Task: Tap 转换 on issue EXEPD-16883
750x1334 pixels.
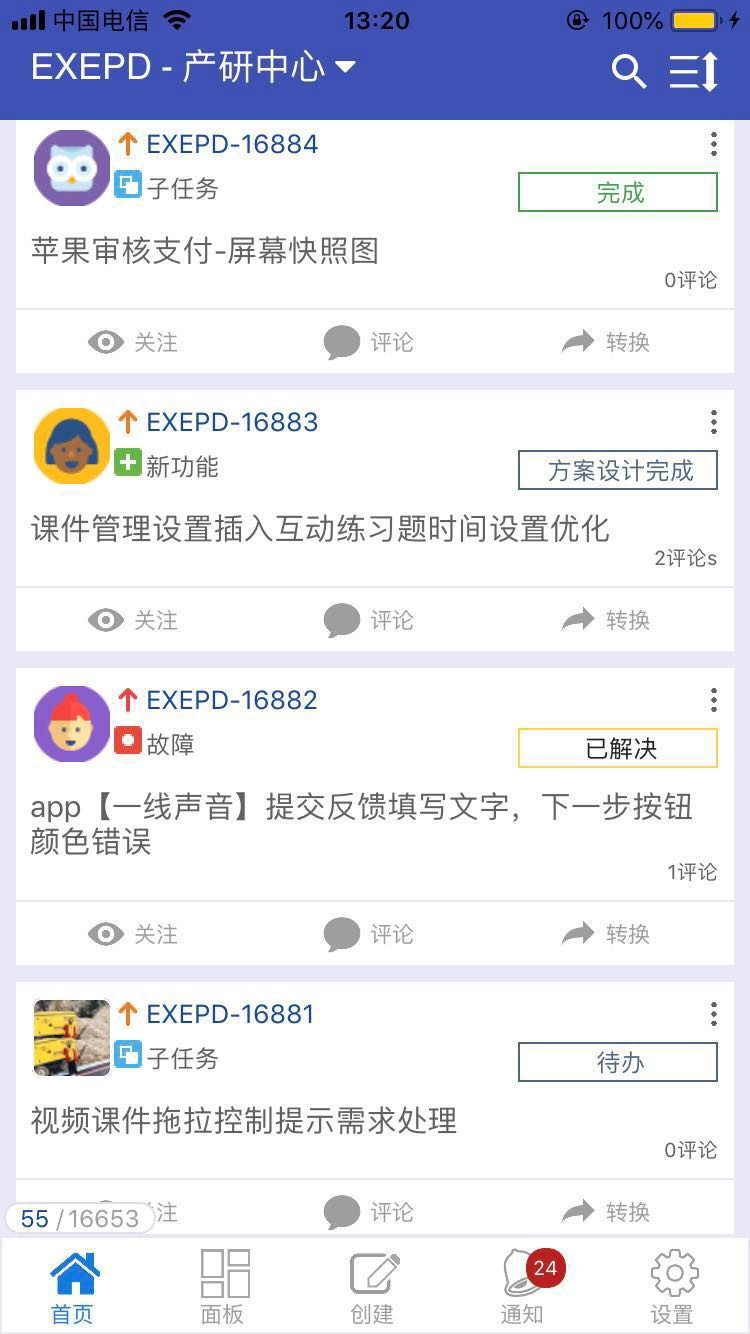Action: pos(606,620)
